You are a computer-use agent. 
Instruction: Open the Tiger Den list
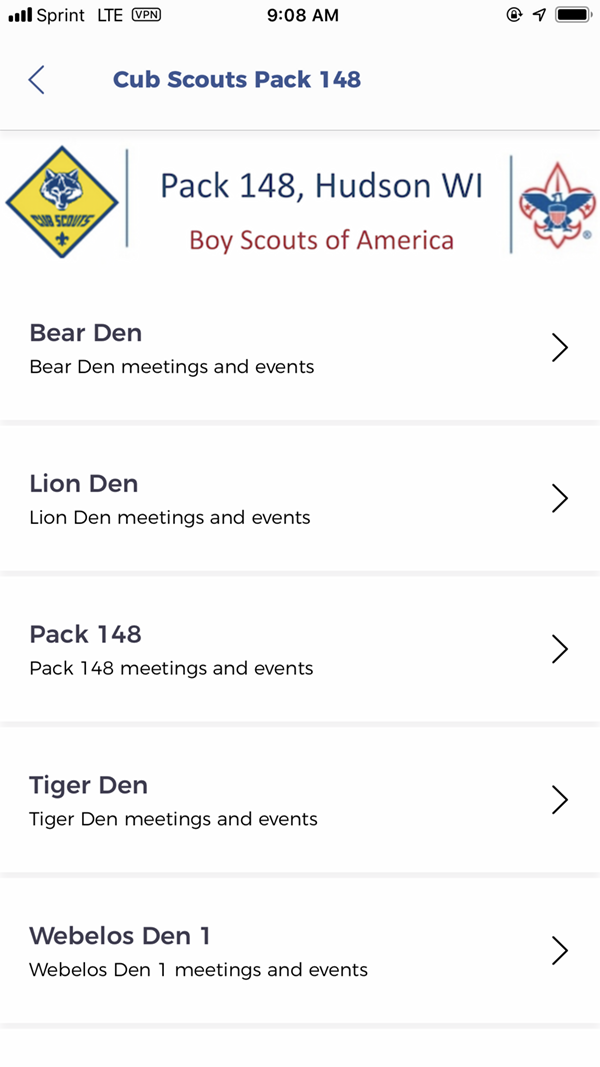pyautogui.click(x=298, y=801)
